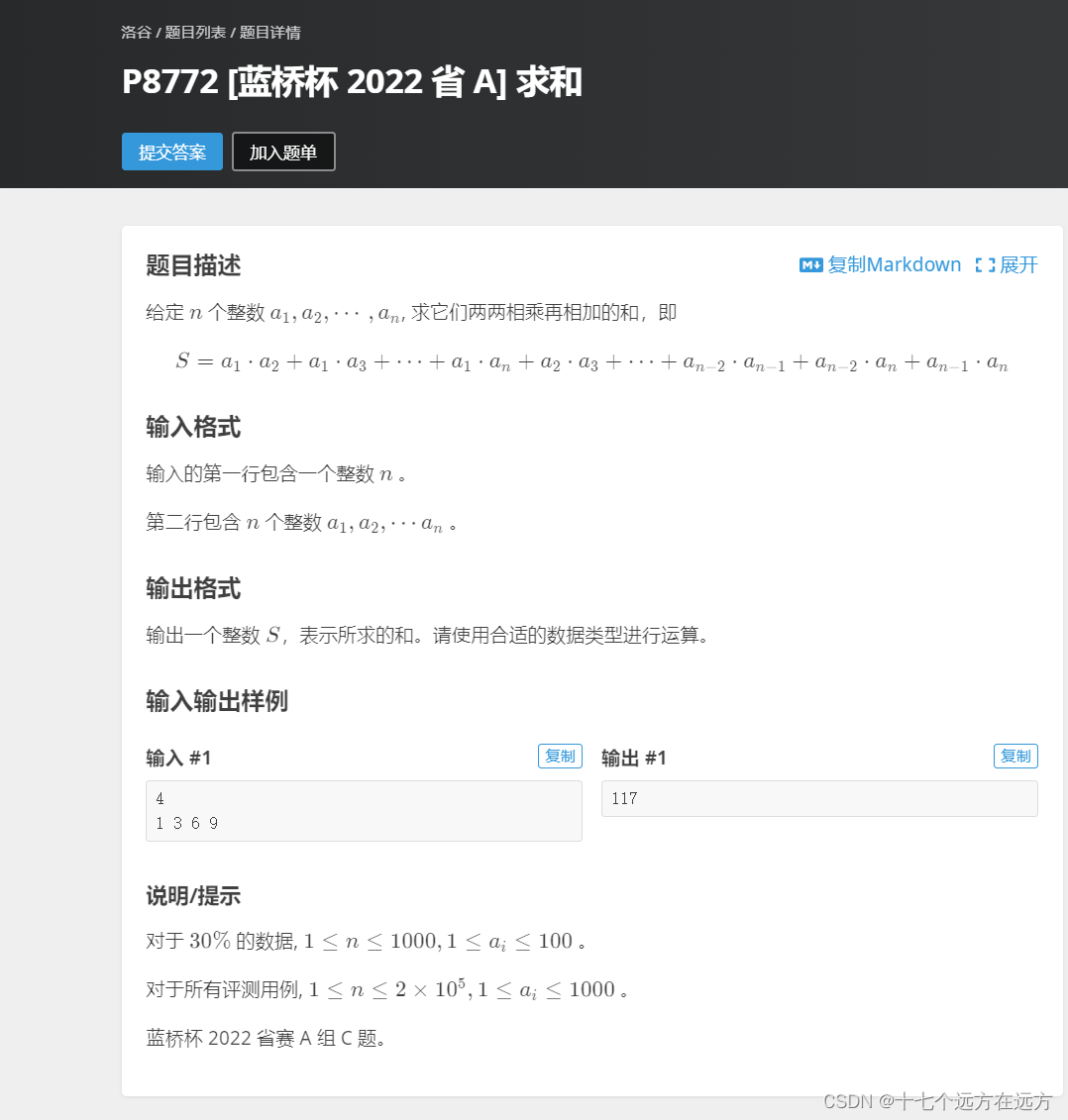The width and height of the screenshot is (1068, 1120).
Task: Expand the description with 展开
Action: pyautogui.click(x=1007, y=264)
